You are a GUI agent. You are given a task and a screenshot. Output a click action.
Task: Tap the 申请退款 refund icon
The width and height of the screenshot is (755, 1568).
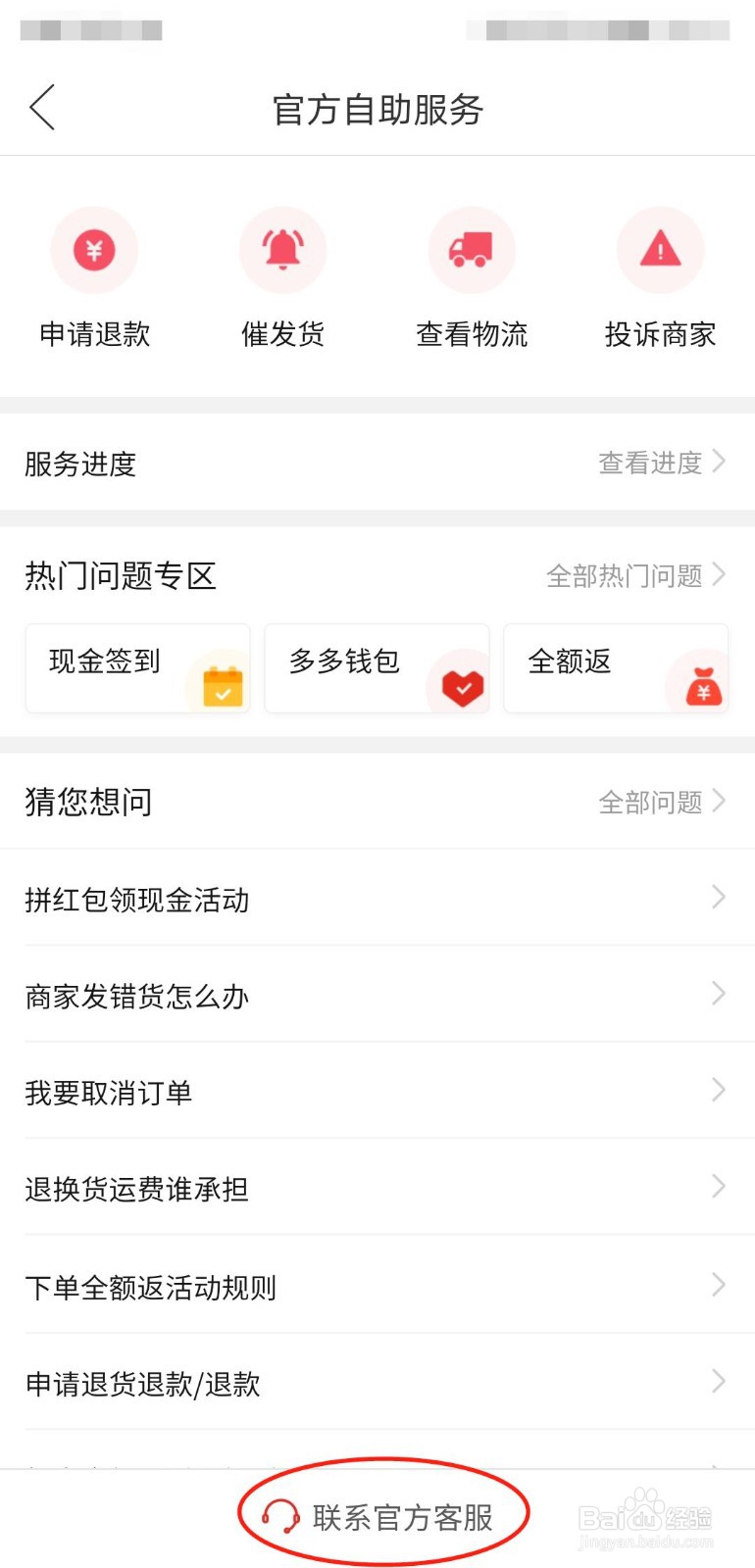[x=94, y=250]
